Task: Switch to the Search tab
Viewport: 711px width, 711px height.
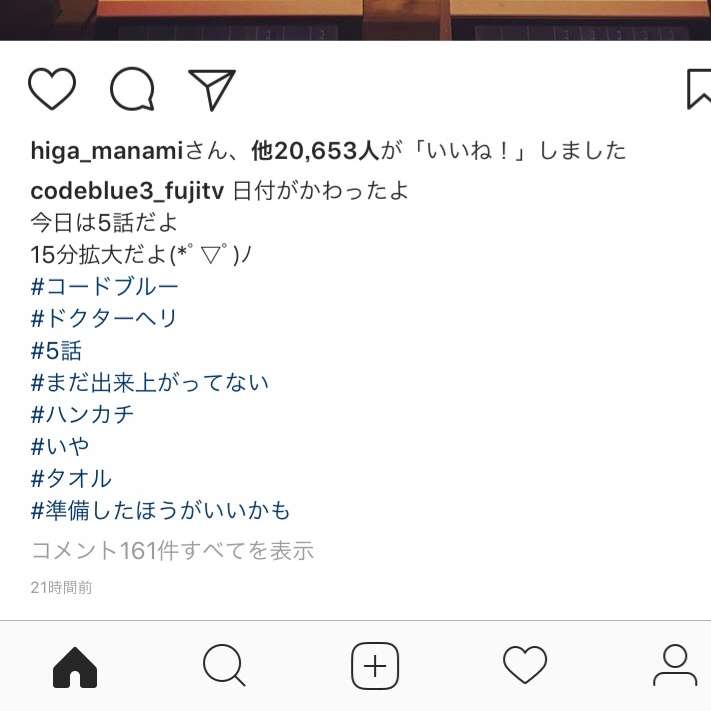Action: point(224,666)
